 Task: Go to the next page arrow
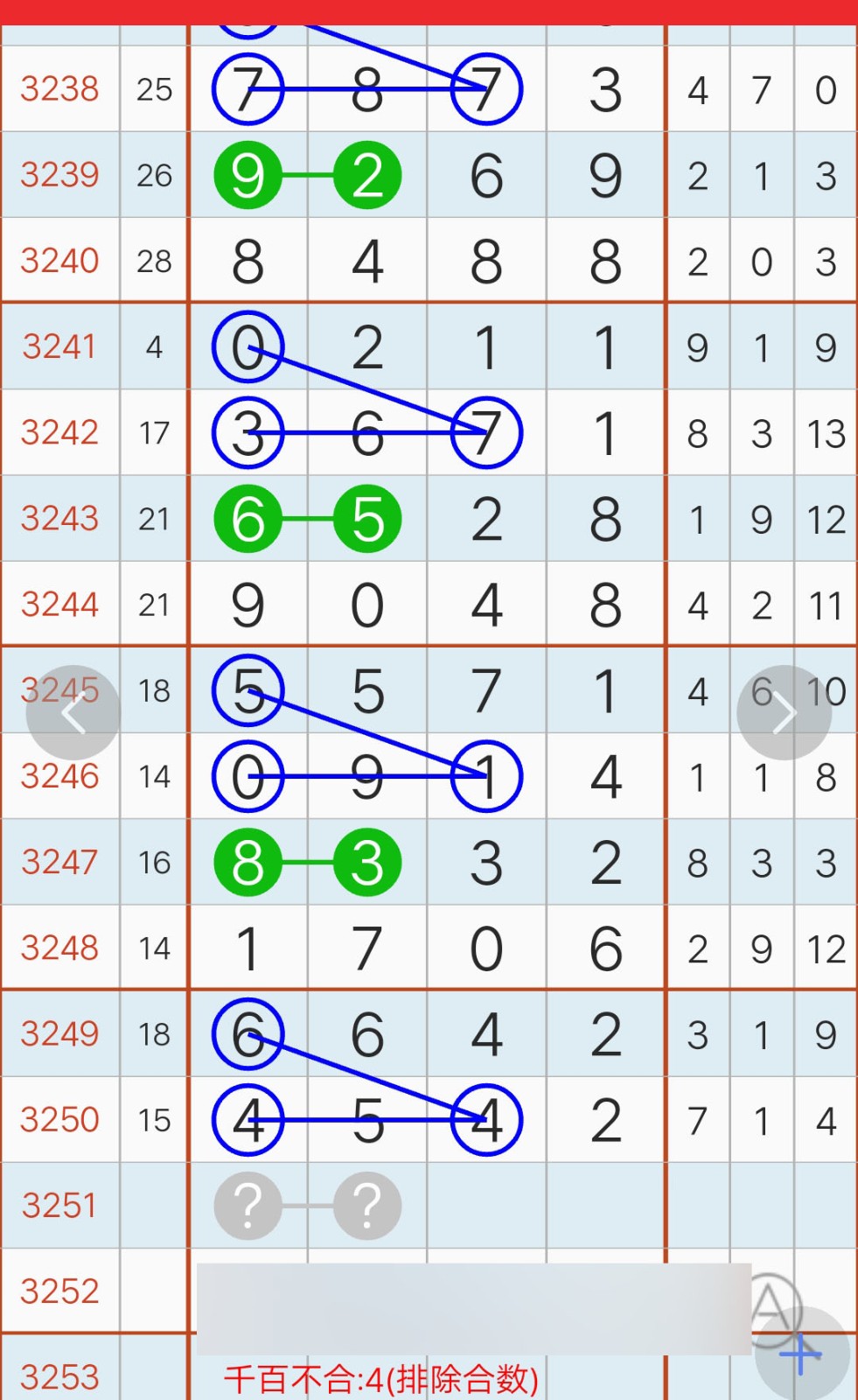(784, 713)
